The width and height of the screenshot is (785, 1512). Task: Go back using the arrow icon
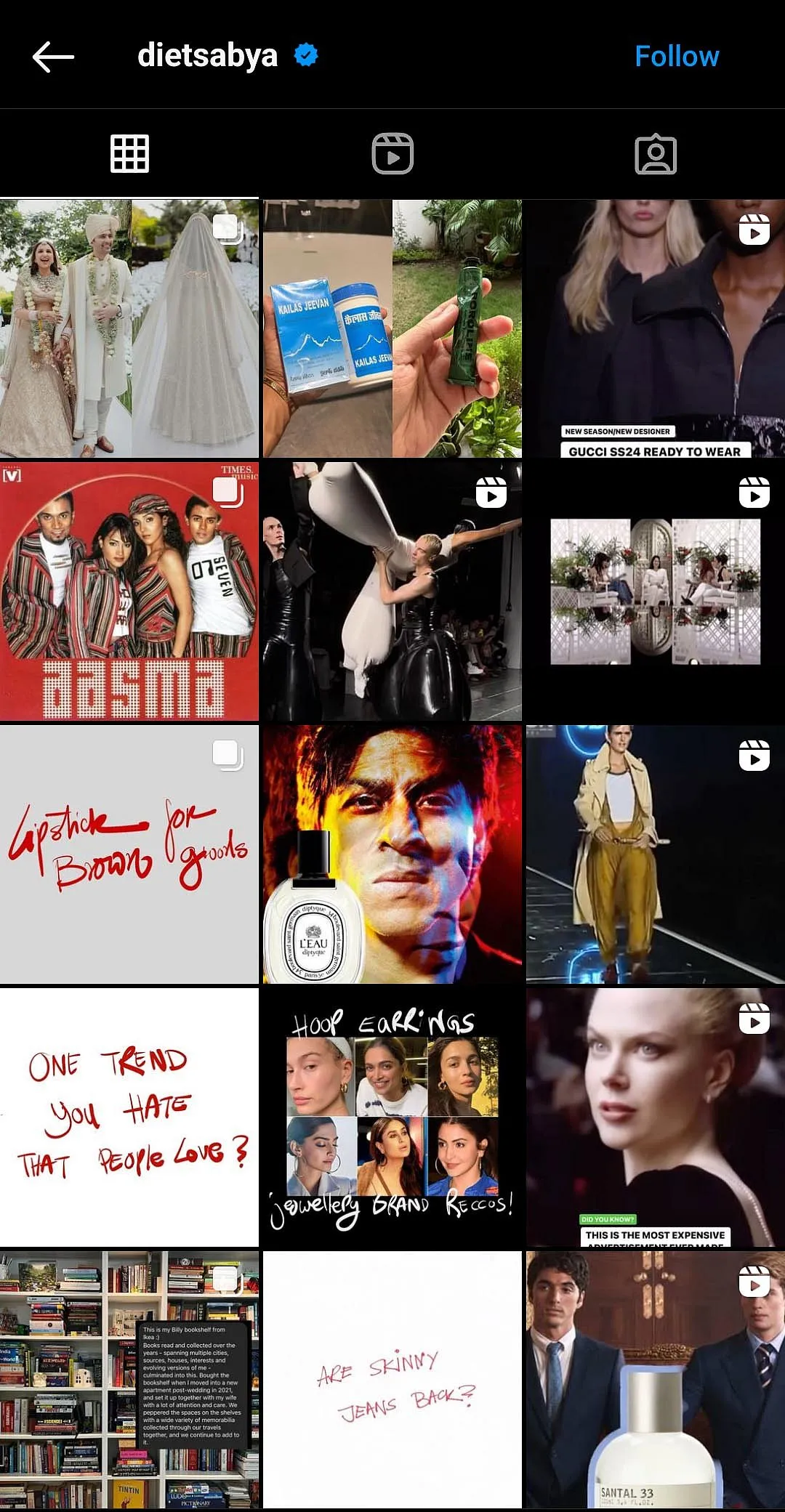pos(53,57)
